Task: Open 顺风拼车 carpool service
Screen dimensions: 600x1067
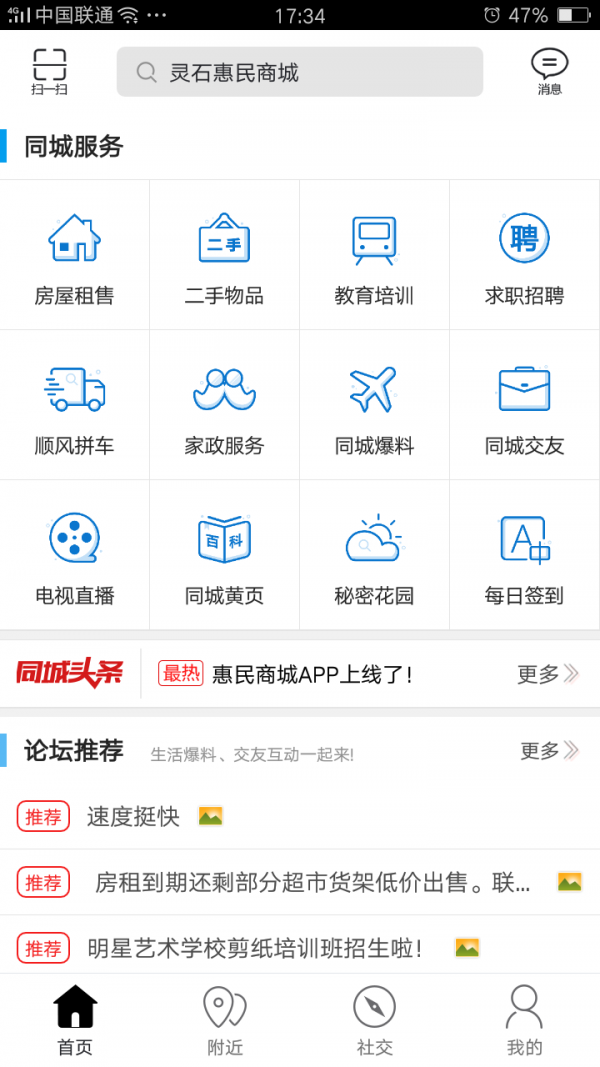Action: click(75, 405)
